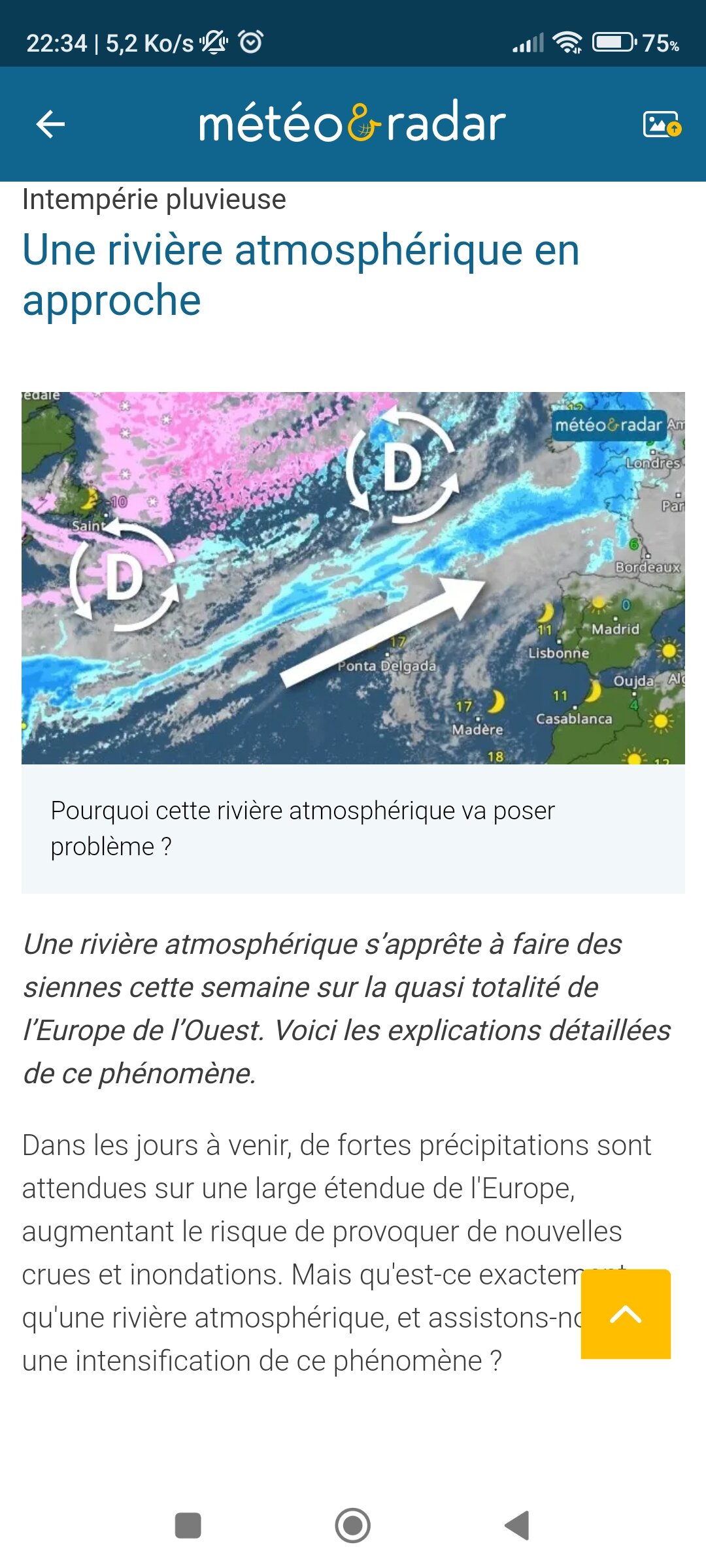Tap the yellow scroll-to-top button

[626, 1314]
